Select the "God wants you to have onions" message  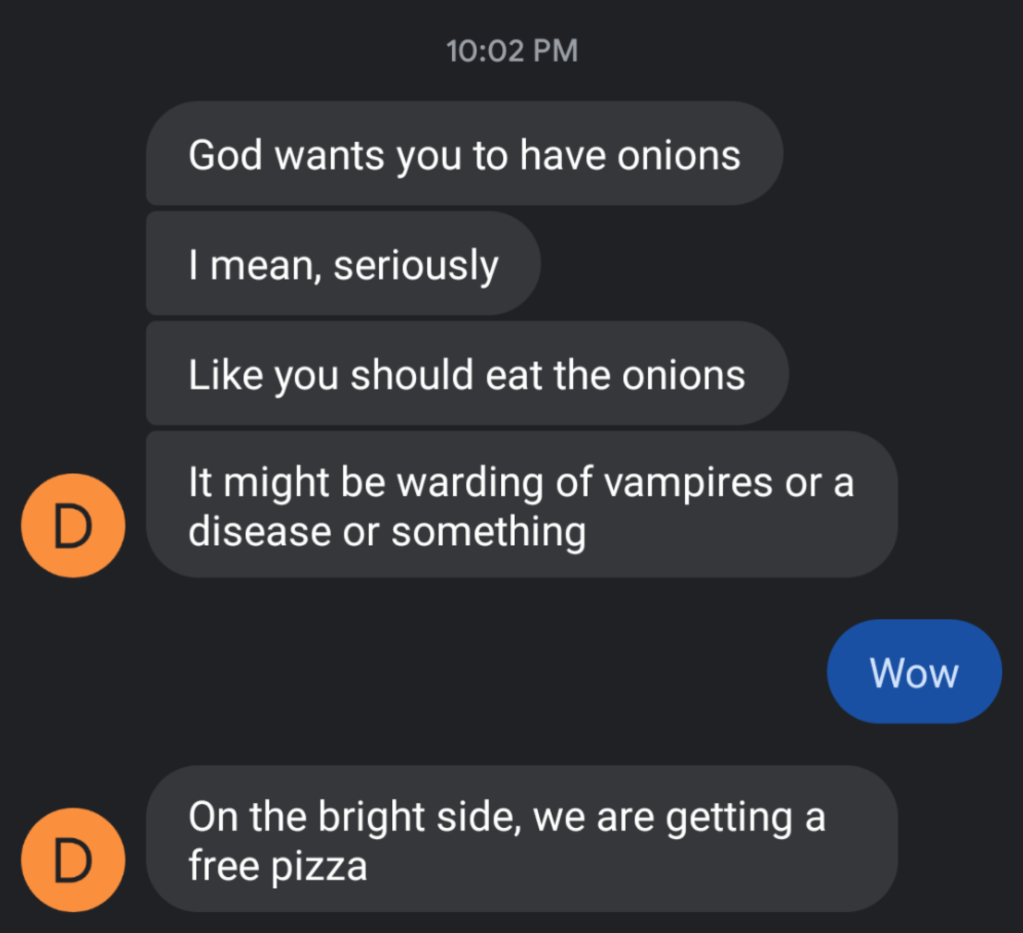click(x=464, y=154)
